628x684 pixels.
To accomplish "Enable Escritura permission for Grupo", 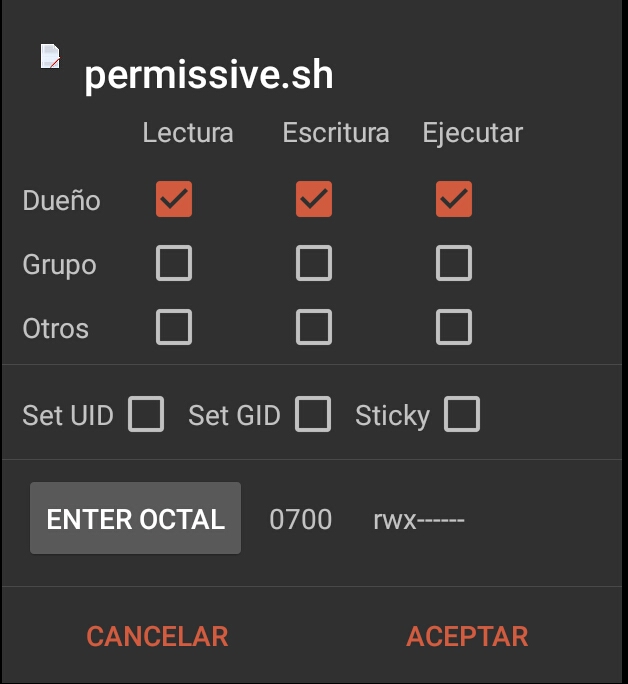I will point(314,264).
